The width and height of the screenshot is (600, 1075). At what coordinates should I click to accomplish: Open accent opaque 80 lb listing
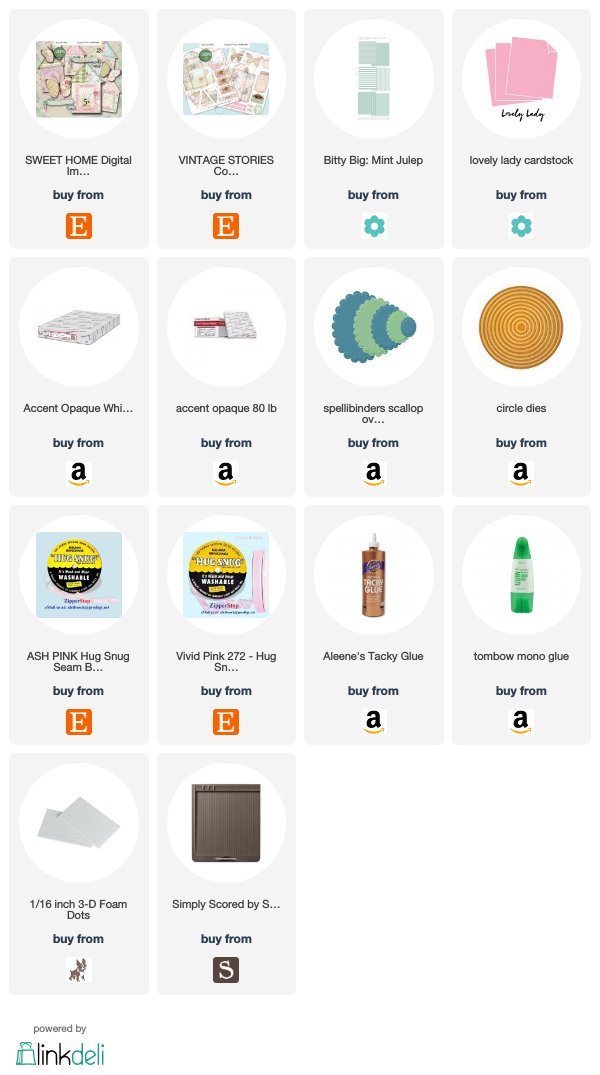coord(226,377)
